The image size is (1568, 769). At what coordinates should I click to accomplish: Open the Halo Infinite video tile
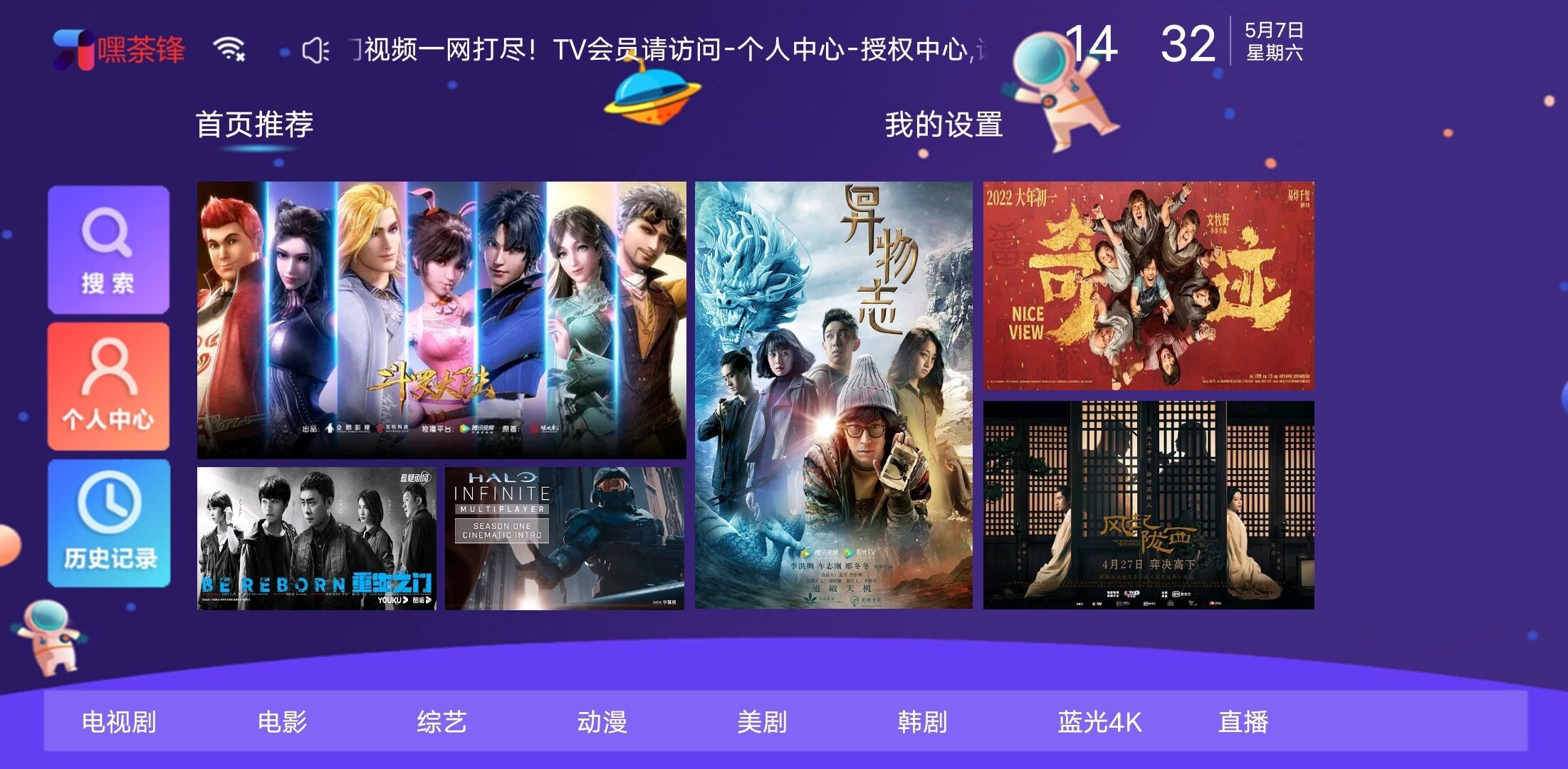(565, 538)
